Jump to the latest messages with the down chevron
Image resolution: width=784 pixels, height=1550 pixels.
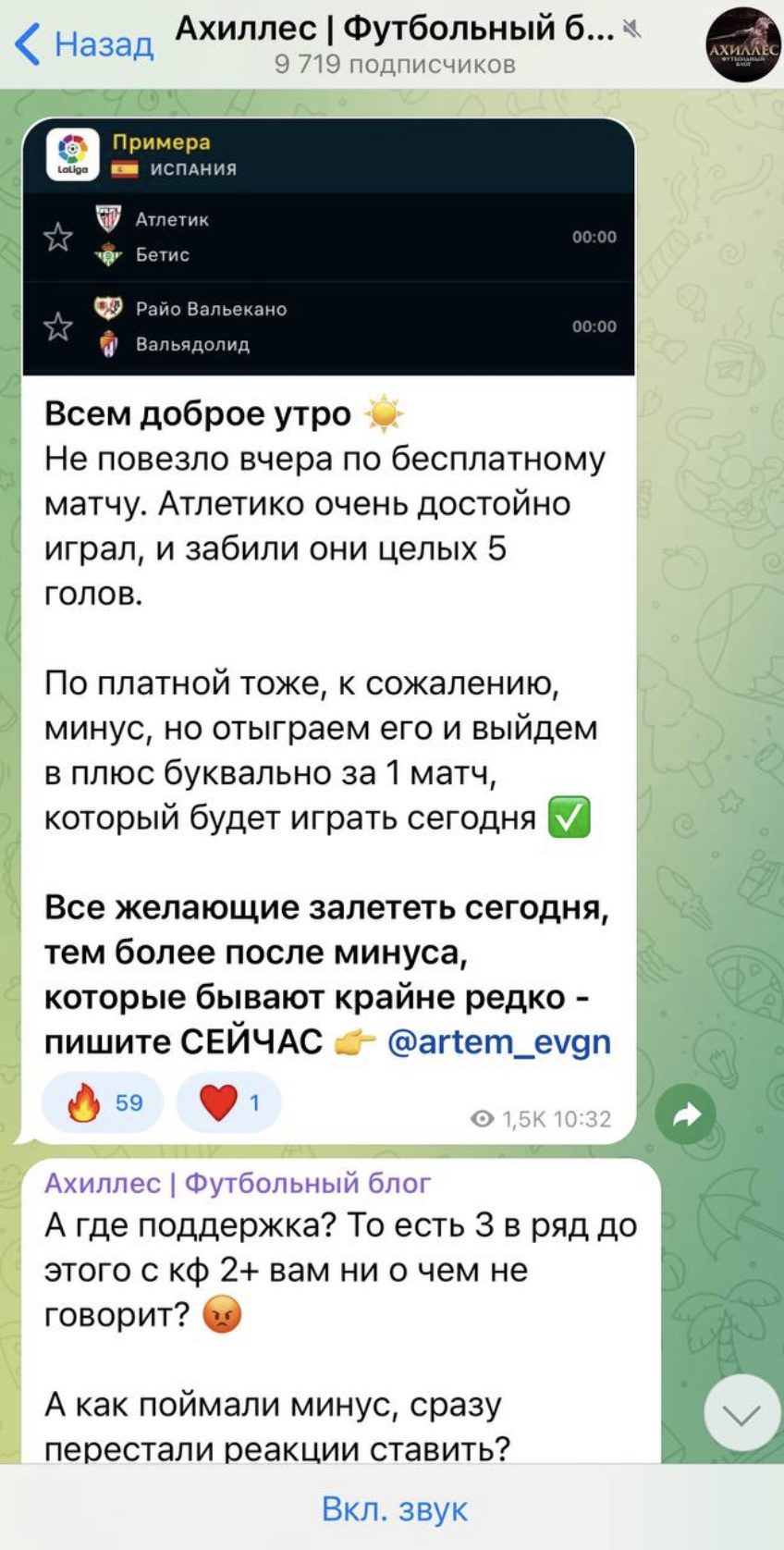(741, 1413)
